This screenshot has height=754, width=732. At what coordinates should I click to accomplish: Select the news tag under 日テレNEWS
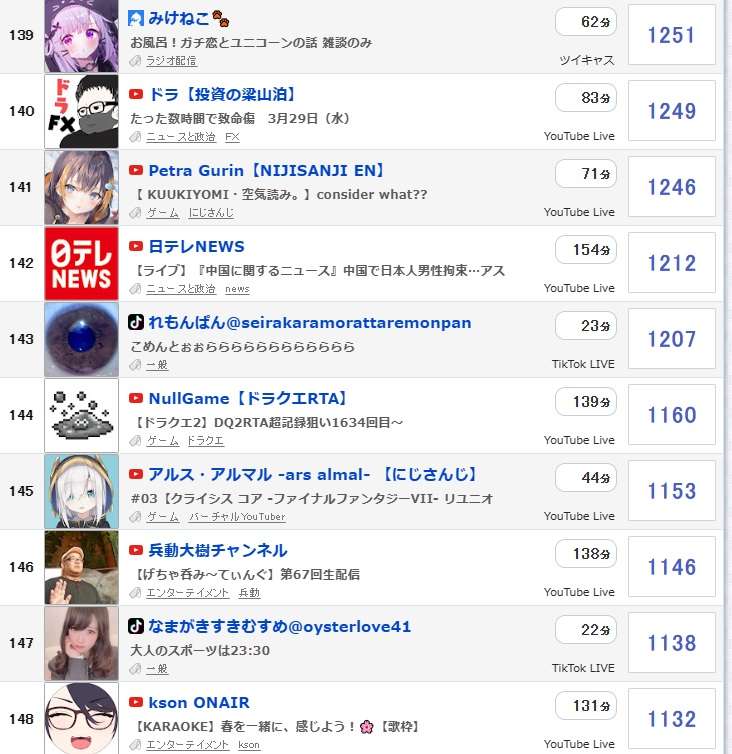237,289
